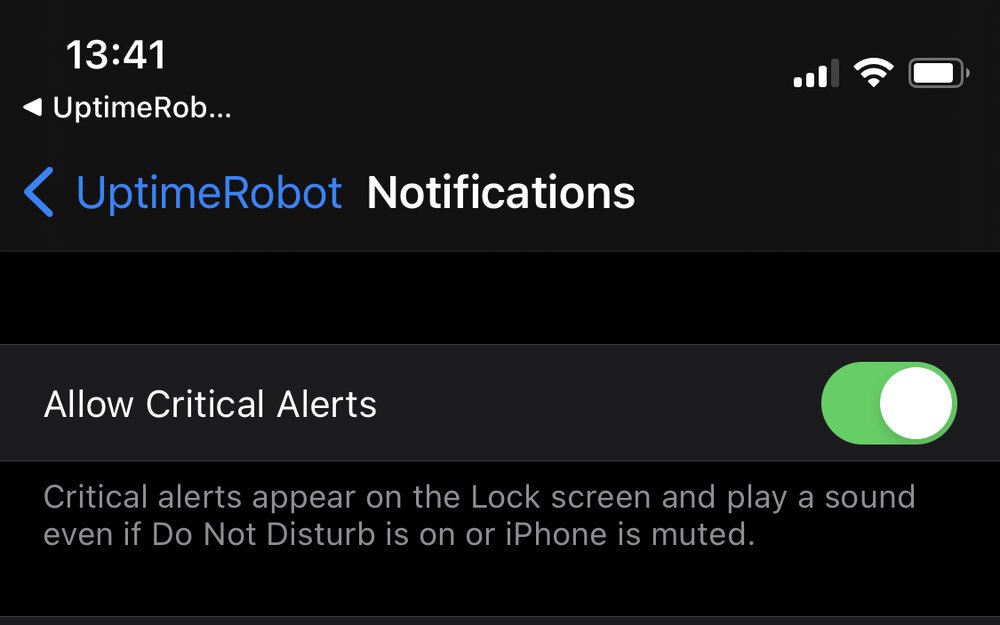Return to the UptimeRobot app via status bar breadcrumb
Viewport: 1000px width, 625px height.
click(128, 108)
